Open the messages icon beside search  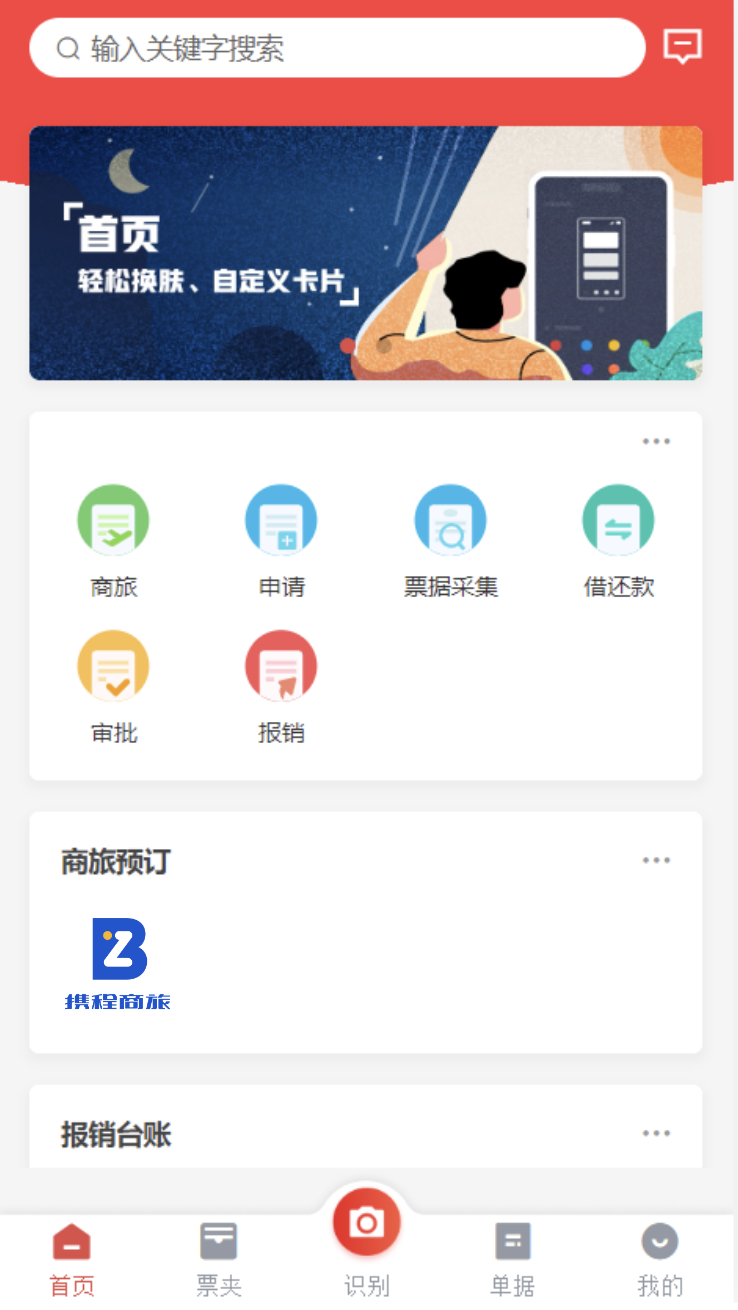click(x=682, y=47)
